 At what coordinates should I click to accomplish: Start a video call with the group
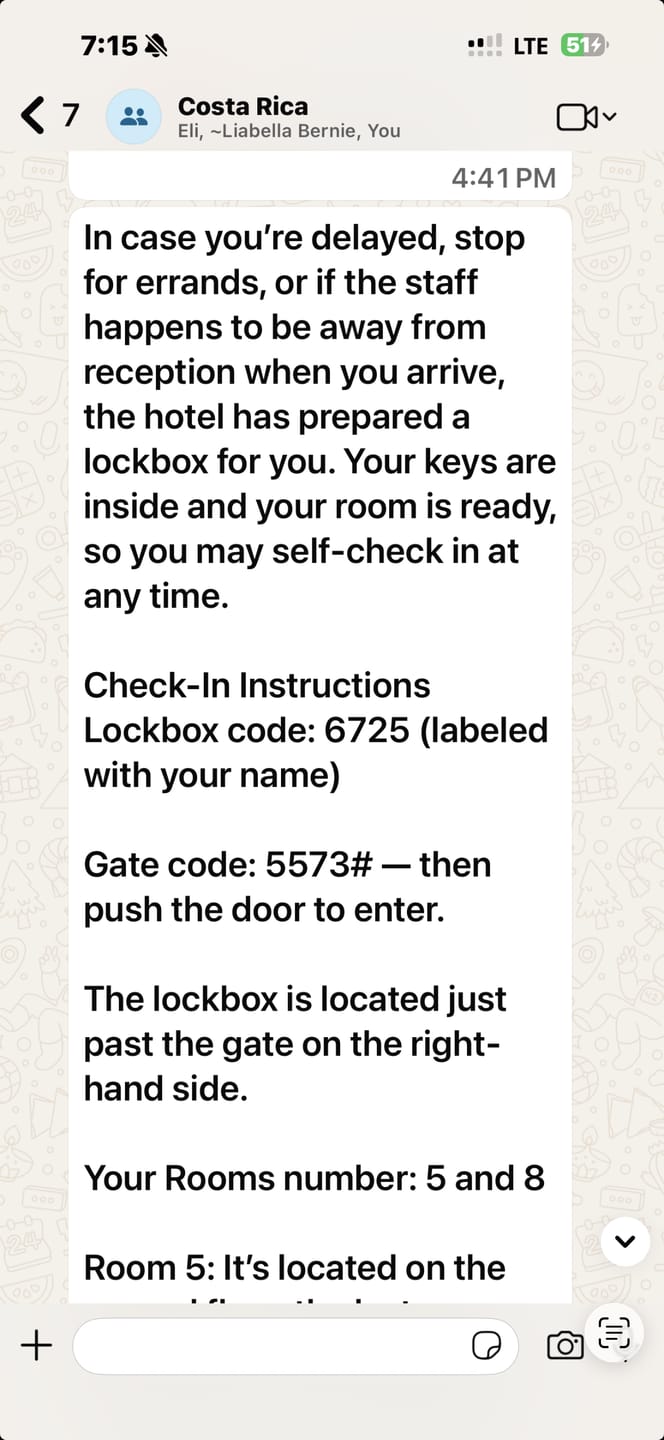[586, 117]
